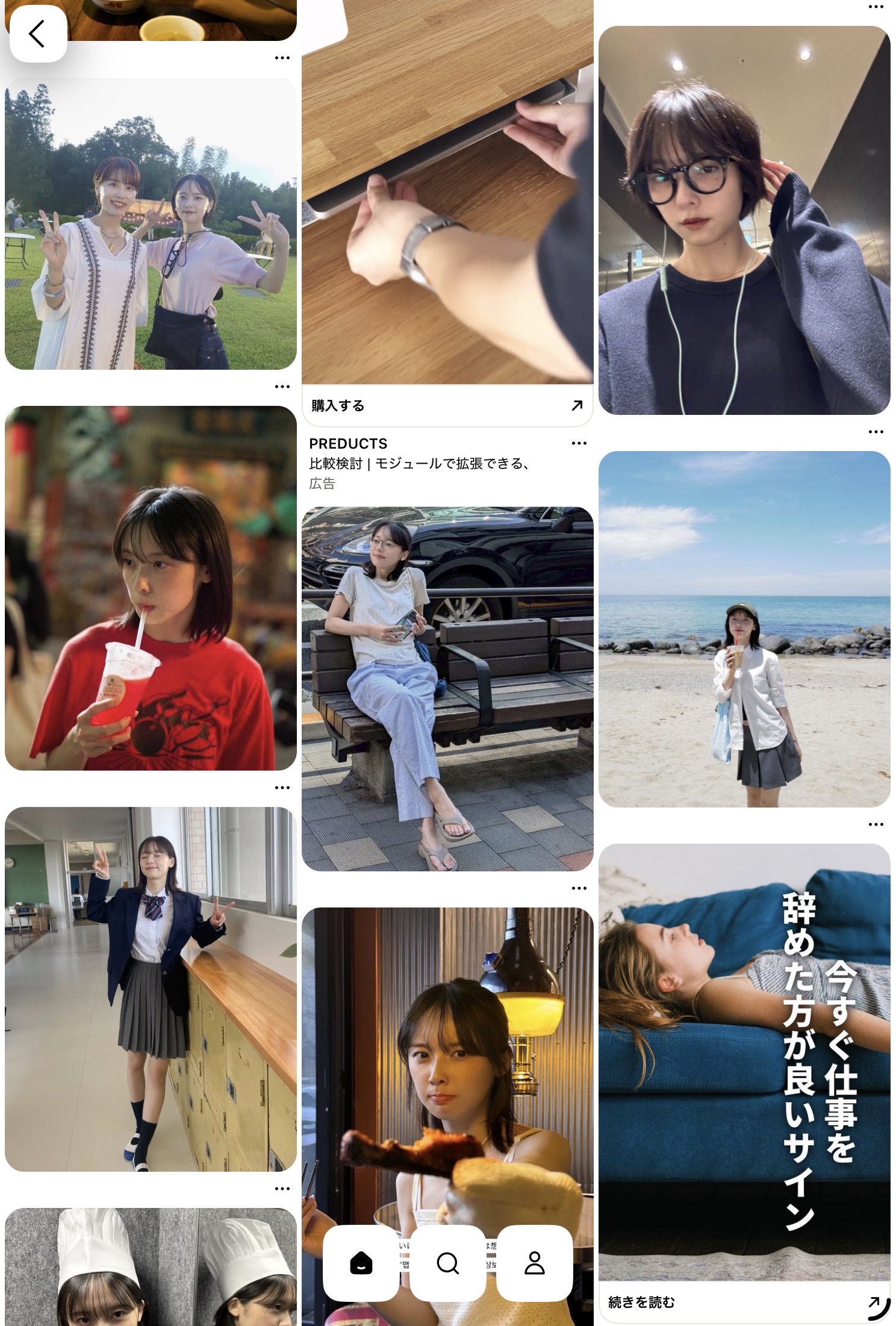Open the chef hats photo pin
This screenshot has height=1326, width=896.
(x=151, y=1265)
